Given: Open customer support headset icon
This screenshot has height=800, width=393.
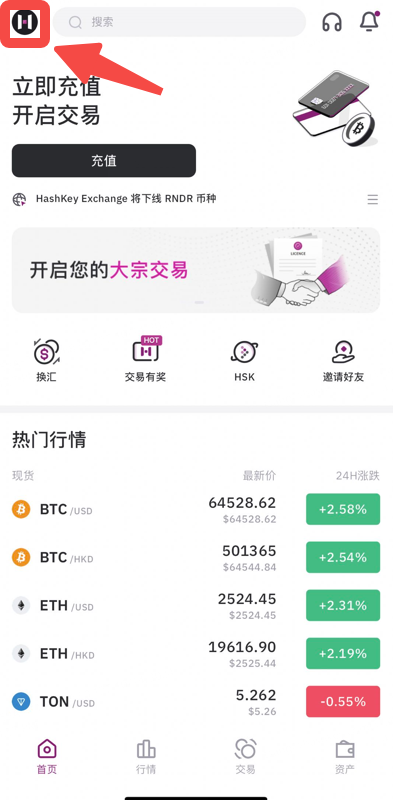Looking at the screenshot, I should click(x=332, y=22).
